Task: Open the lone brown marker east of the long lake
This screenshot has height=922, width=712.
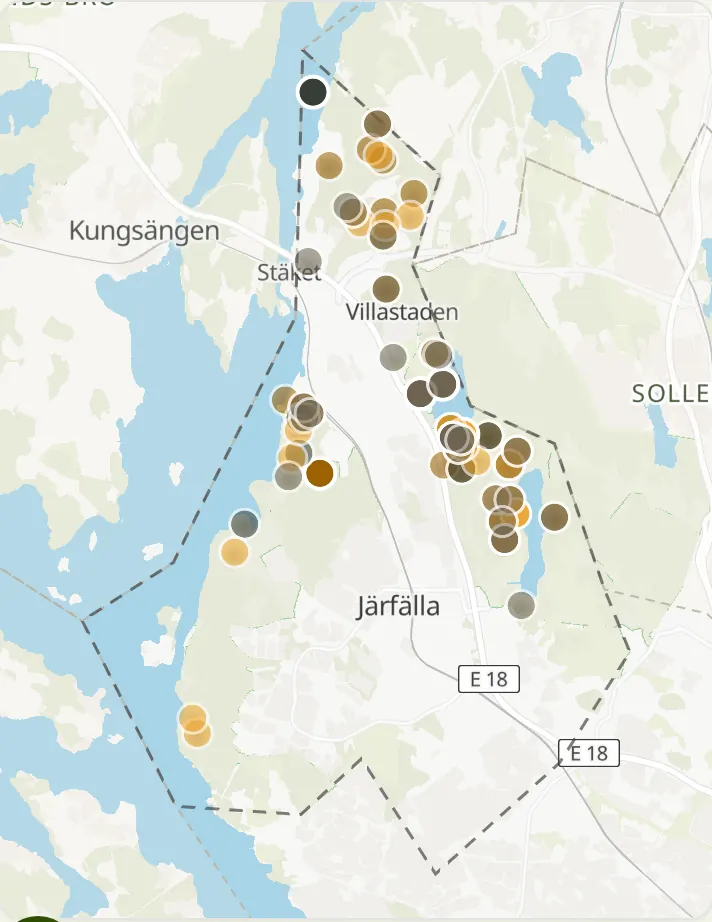Action: point(554,516)
